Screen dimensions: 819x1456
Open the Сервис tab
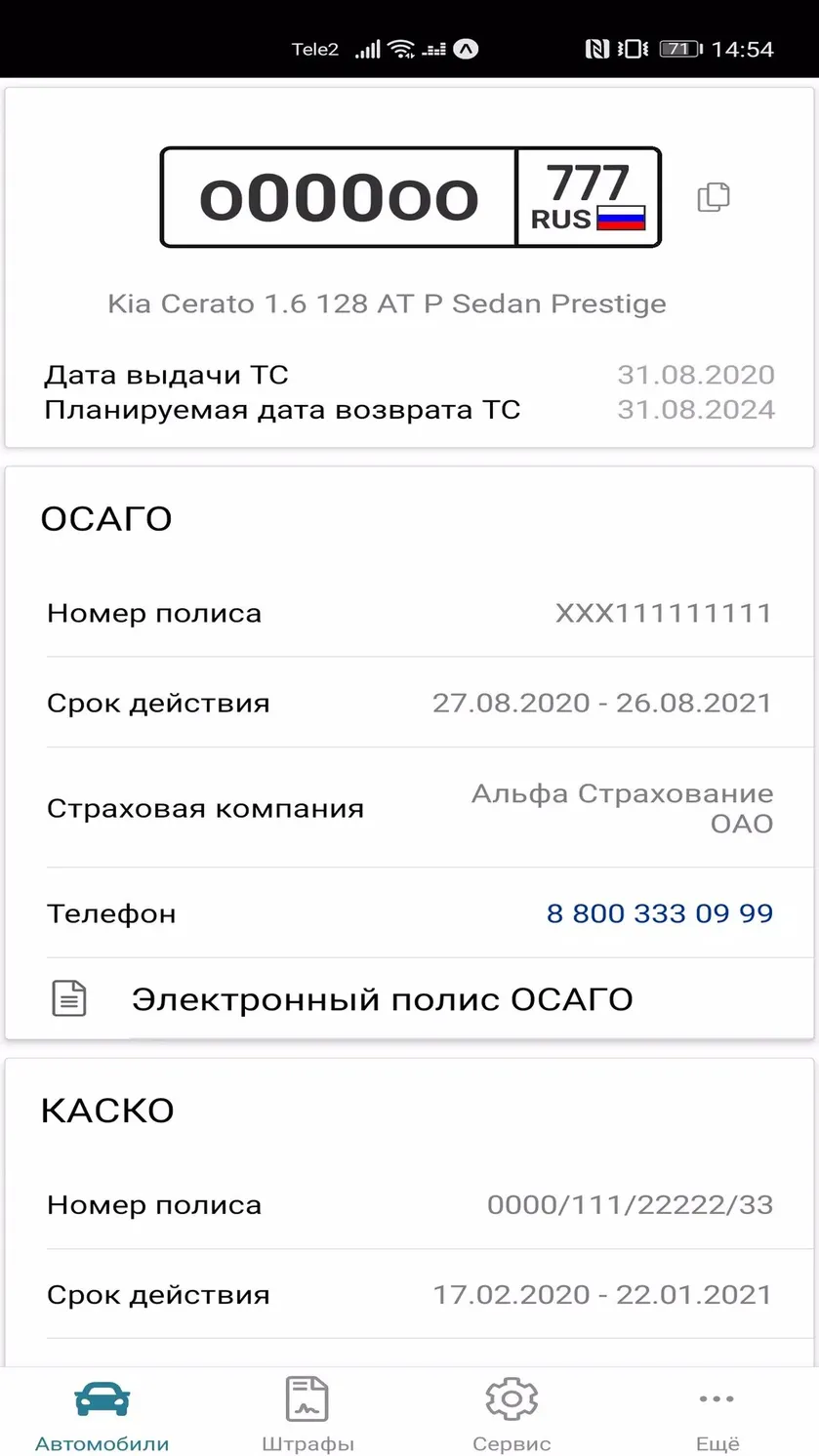coord(512,1412)
